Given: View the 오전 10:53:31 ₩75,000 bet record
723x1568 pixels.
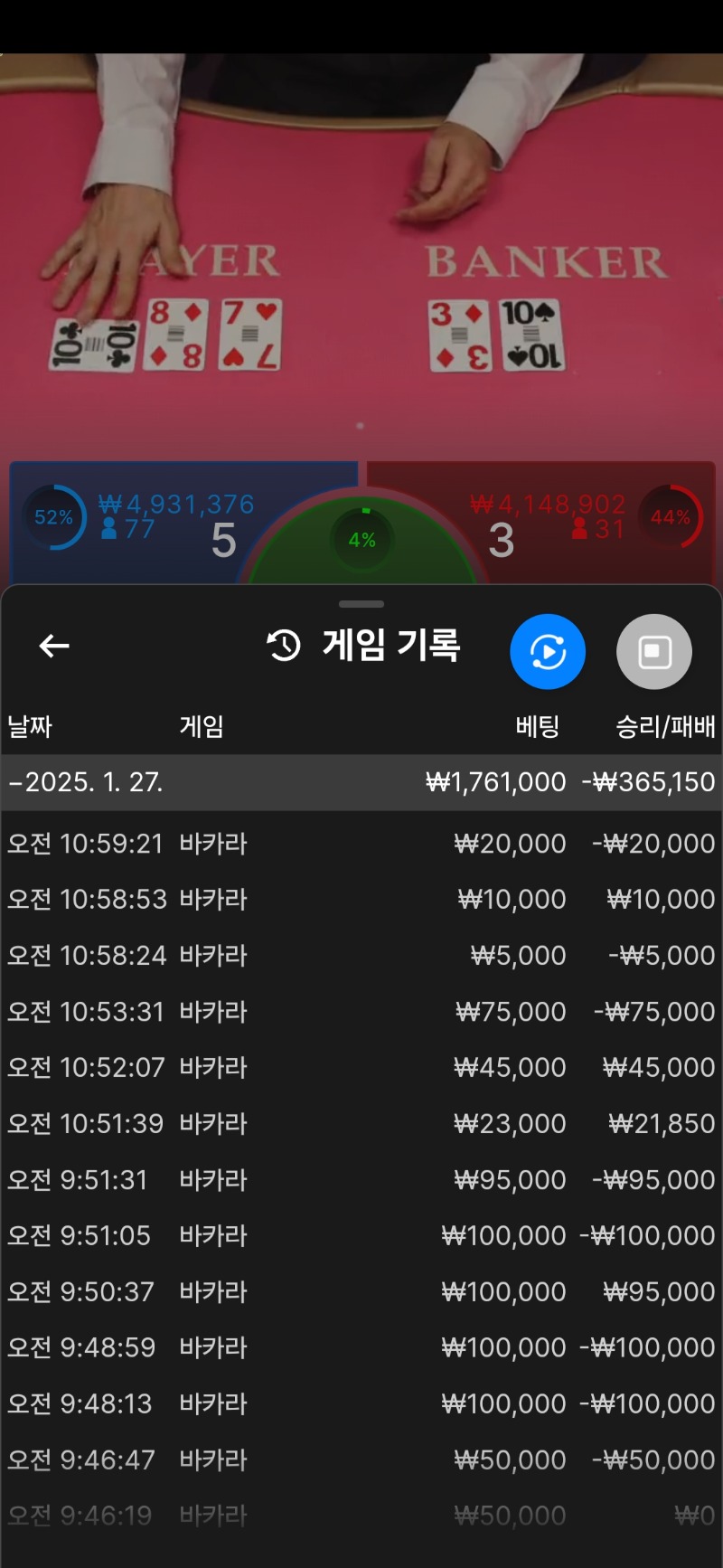Looking at the screenshot, I should click(x=361, y=1012).
